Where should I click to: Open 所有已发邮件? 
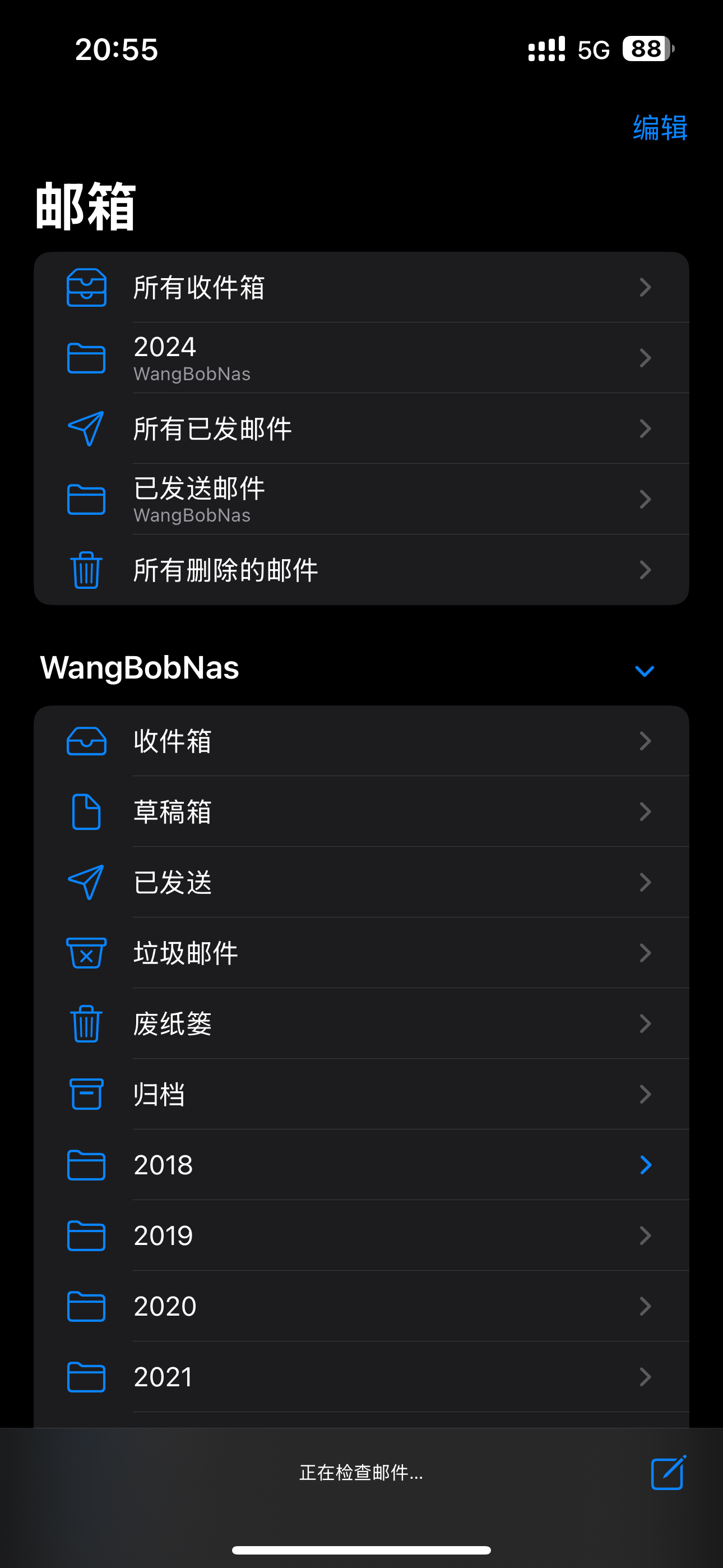[x=361, y=428]
